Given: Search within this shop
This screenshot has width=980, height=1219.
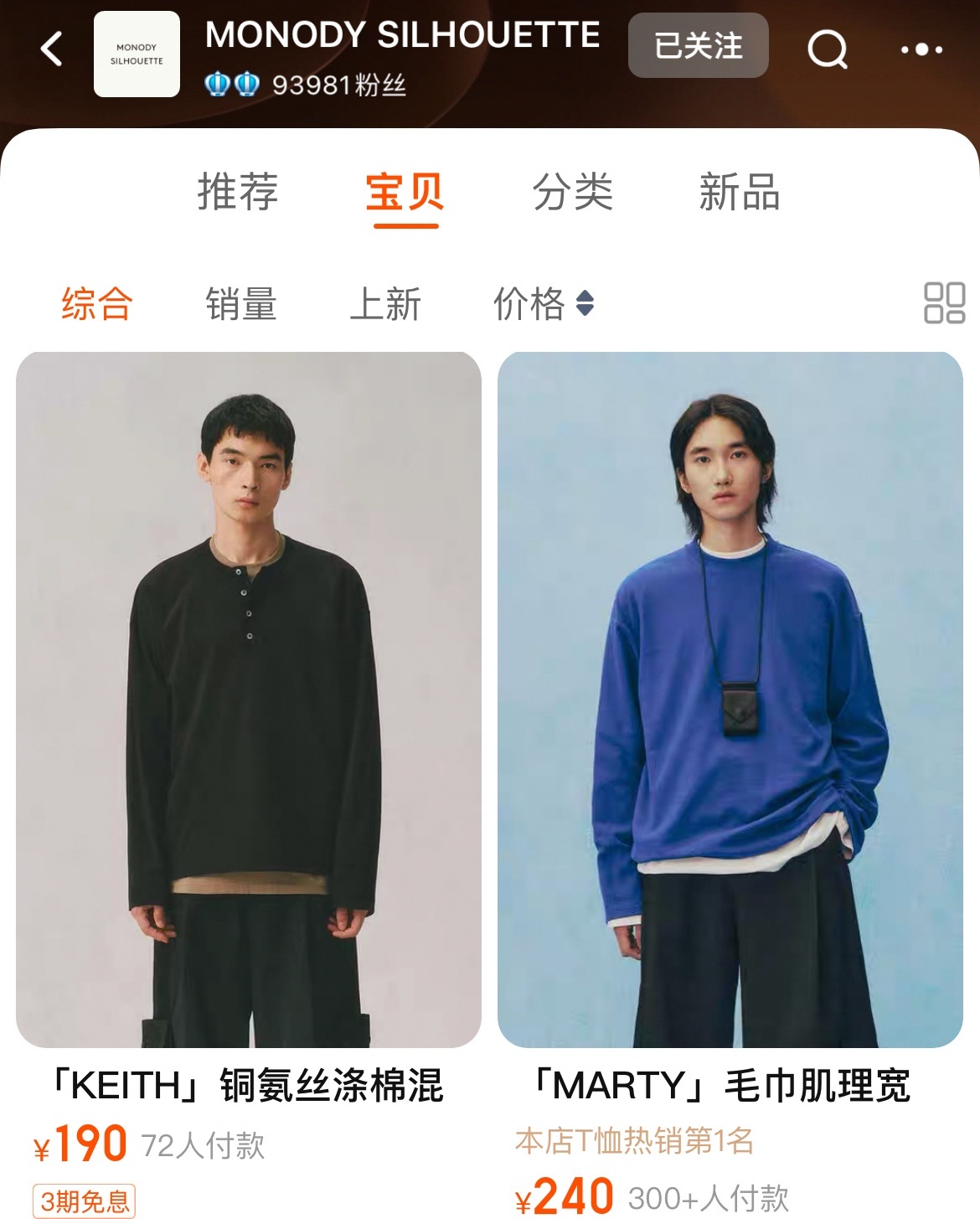Looking at the screenshot, I should click(x=827, y=49).
